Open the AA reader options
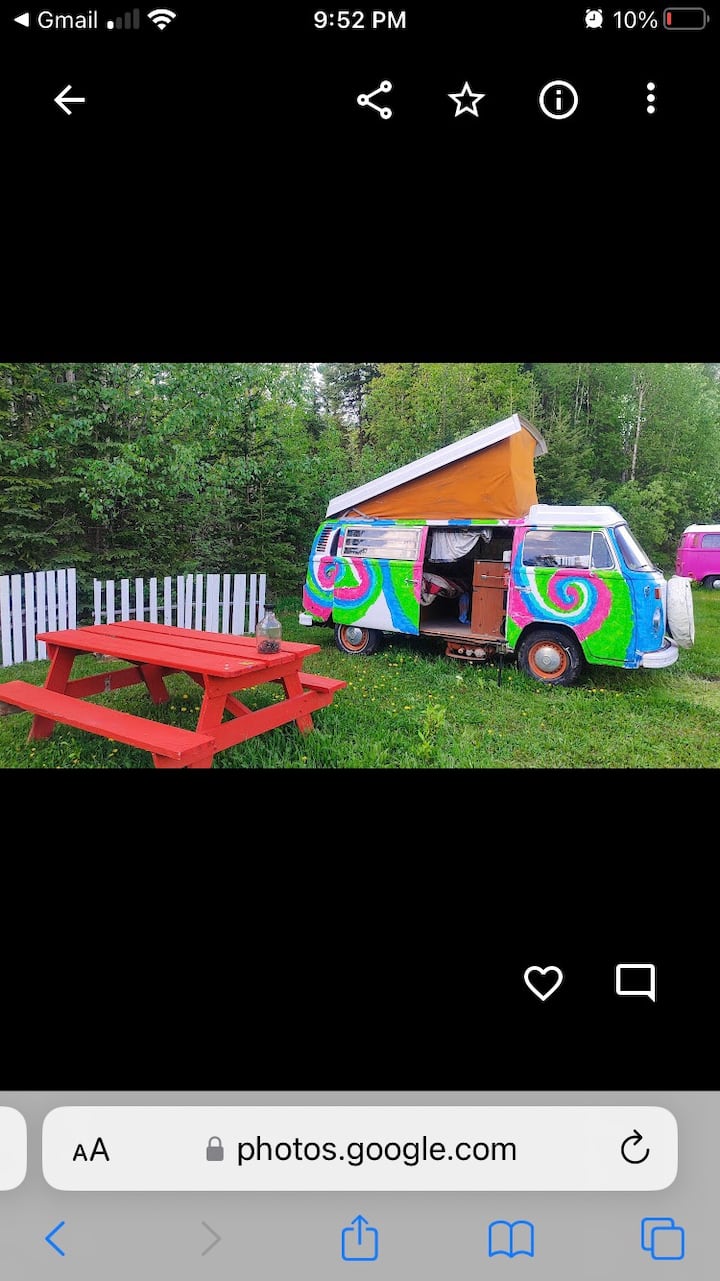720x1281 pixels. [x=91, y=1150]
